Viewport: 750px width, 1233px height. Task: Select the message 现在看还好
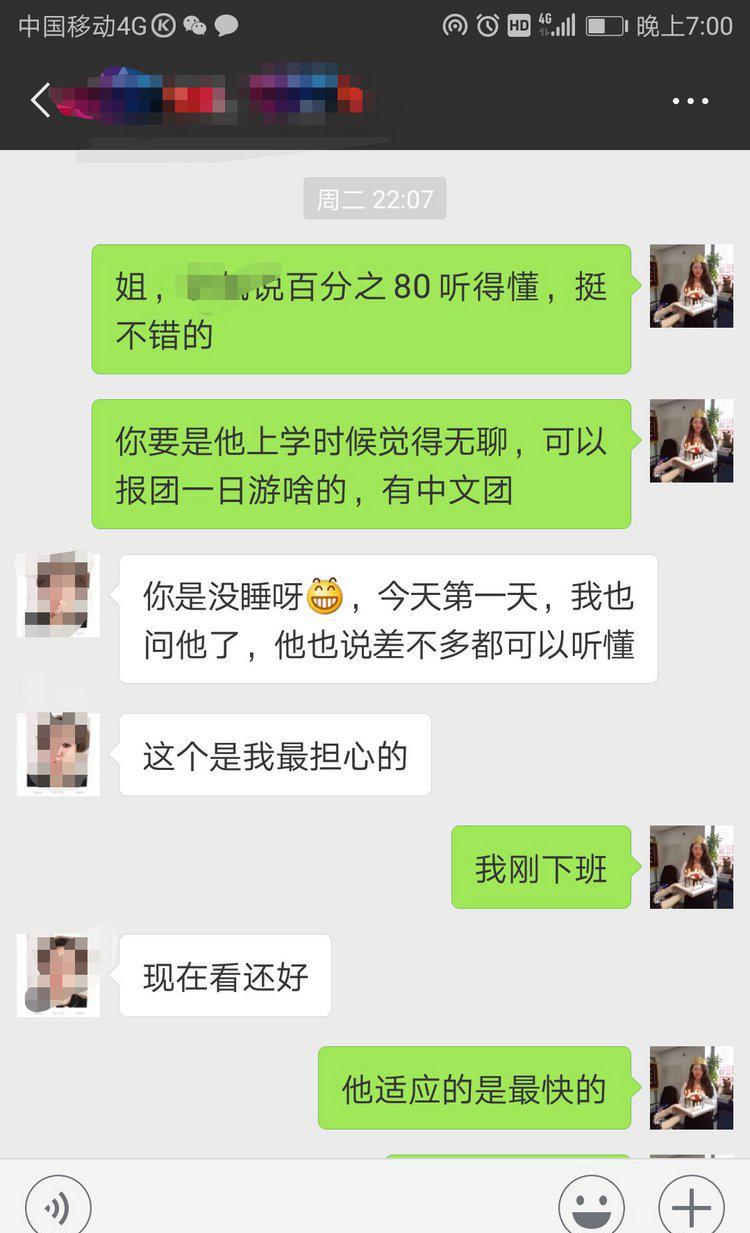pos(224,976)
